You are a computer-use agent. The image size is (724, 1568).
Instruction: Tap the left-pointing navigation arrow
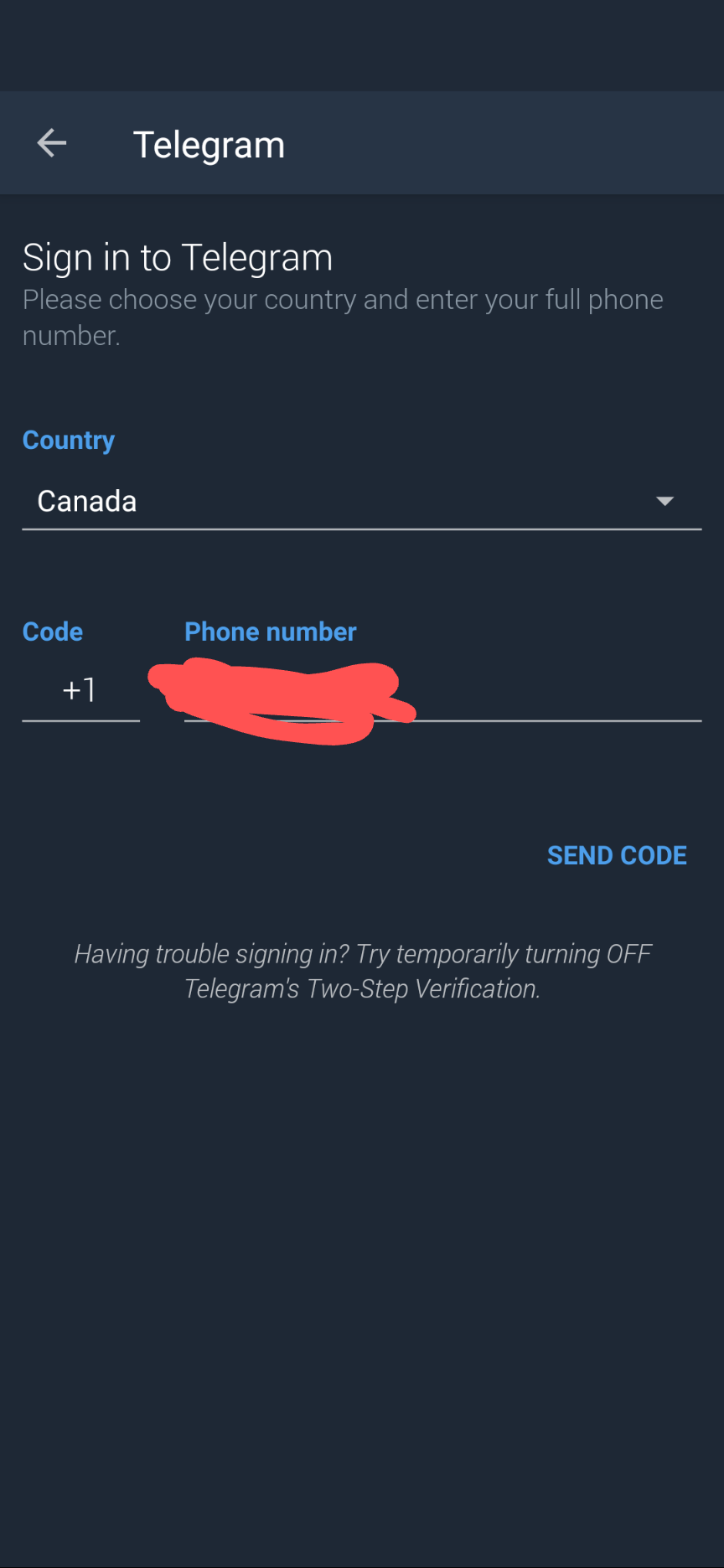pos(51,142)
